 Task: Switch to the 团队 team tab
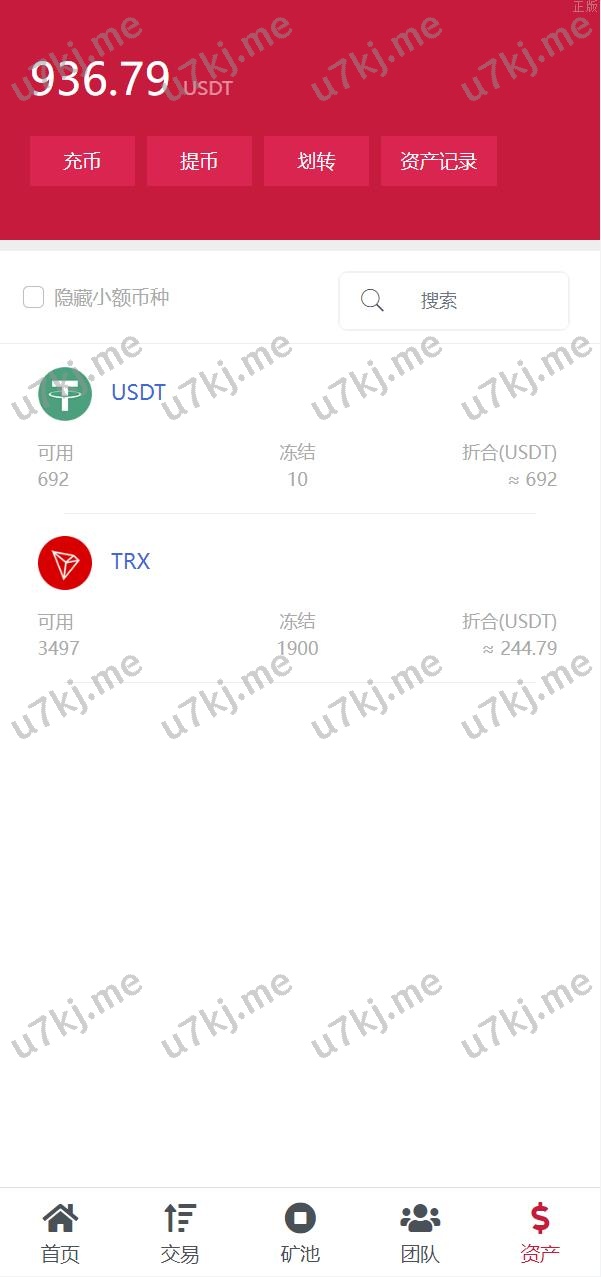[x=420, y=1232]
